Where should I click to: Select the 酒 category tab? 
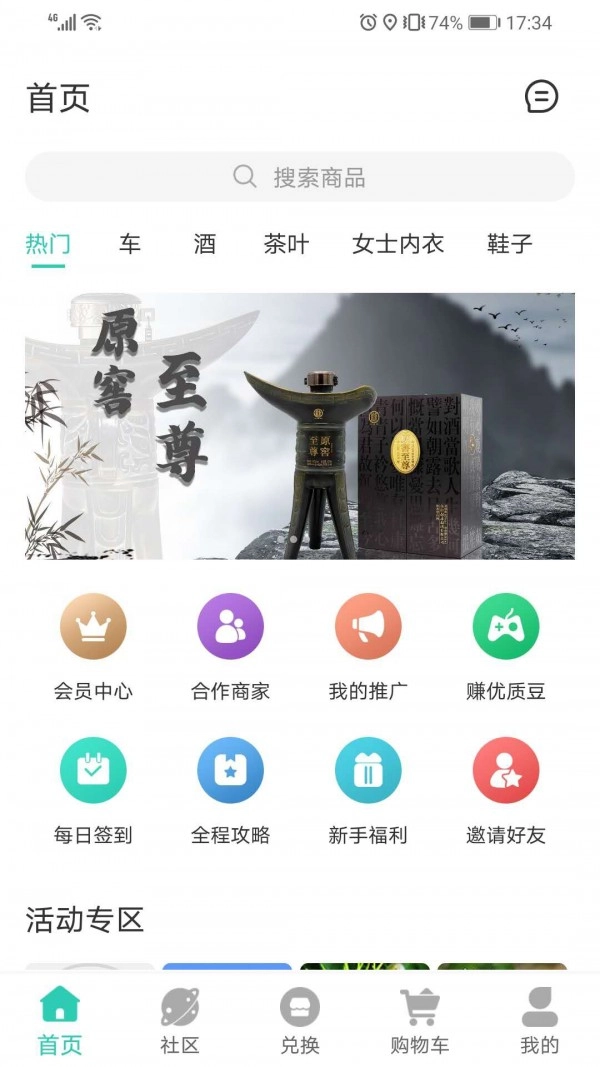205,244
